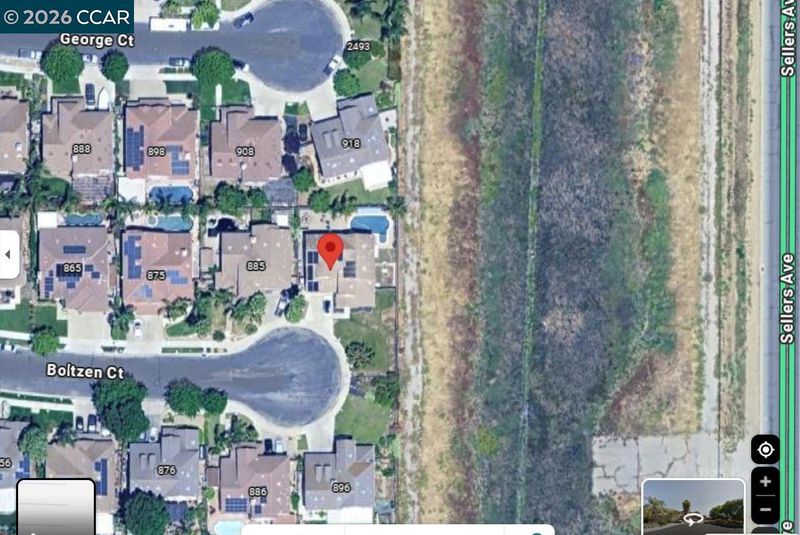Zoom out of the map
Screen dimensions: 800x535
(765, 508)
